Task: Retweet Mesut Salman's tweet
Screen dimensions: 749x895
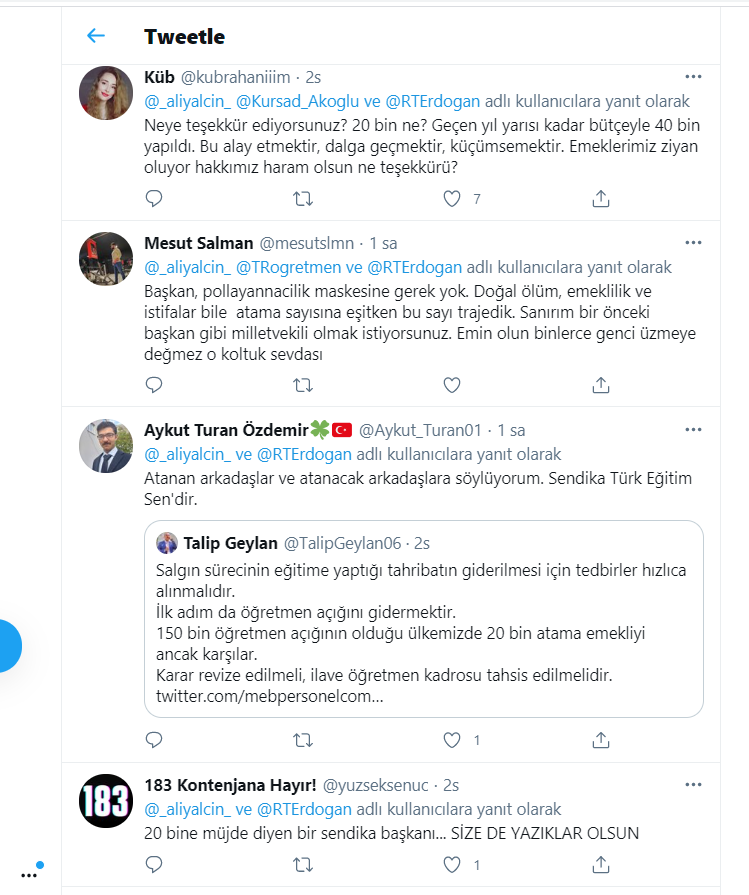Action: (302, 384)
